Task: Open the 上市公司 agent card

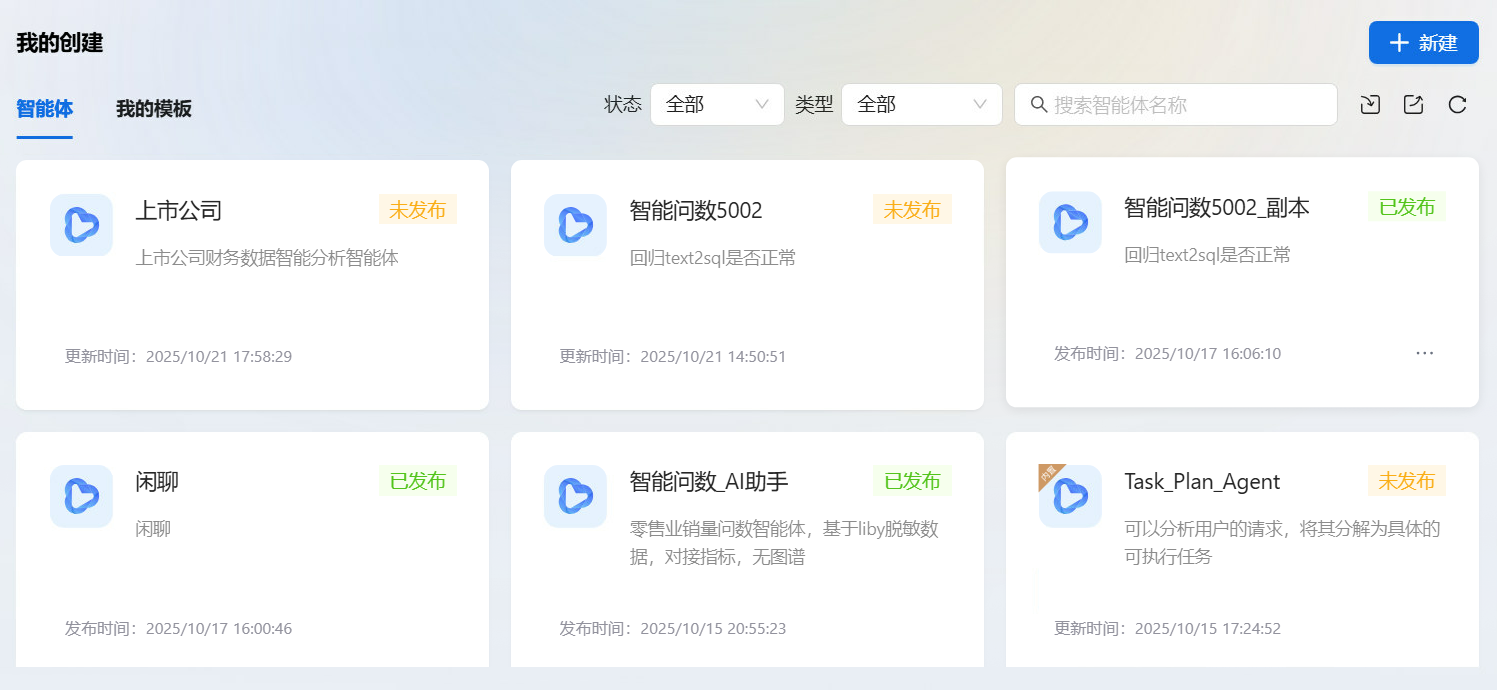Action: click(x=252, y=285)
